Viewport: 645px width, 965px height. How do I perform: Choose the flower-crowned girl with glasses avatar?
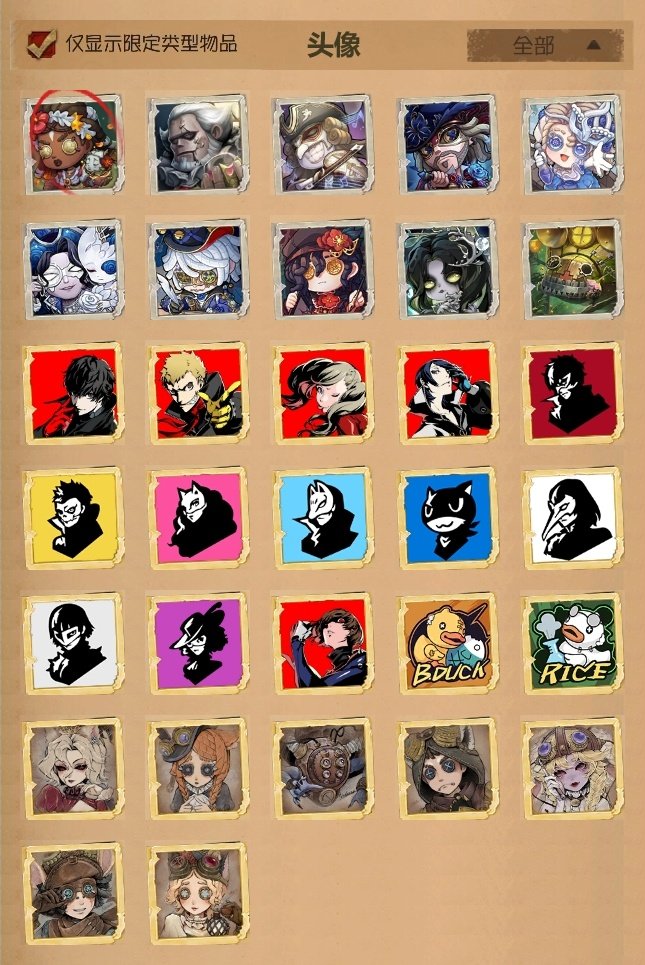tap(72, 145)
